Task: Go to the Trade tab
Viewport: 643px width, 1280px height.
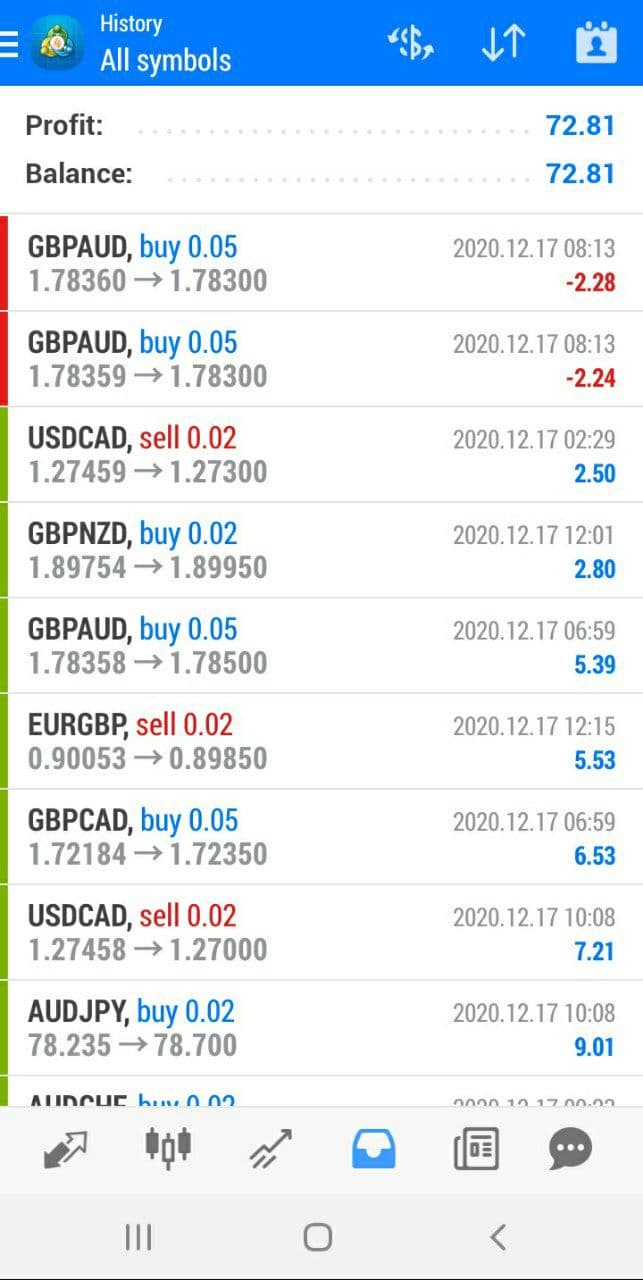Action: coord(271,1150)
